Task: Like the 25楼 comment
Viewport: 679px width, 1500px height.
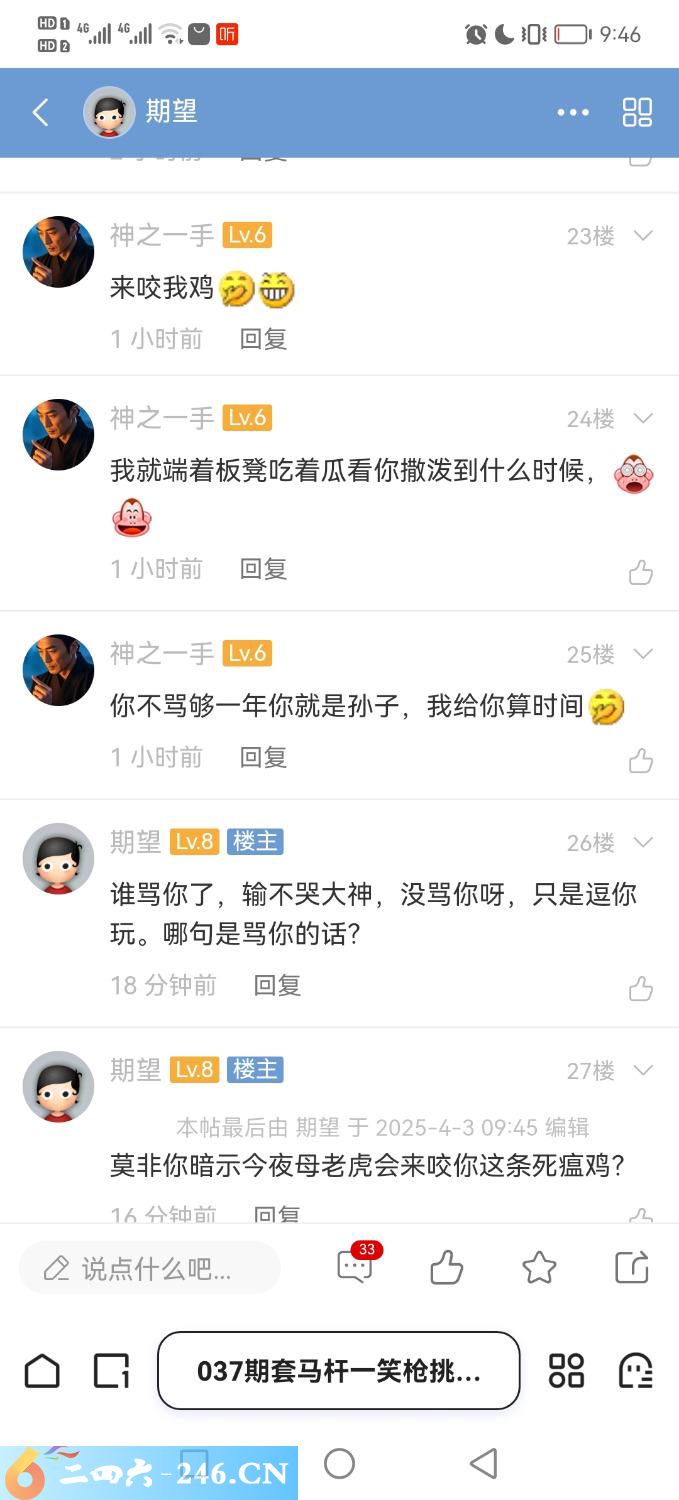Action: point(641,761)
